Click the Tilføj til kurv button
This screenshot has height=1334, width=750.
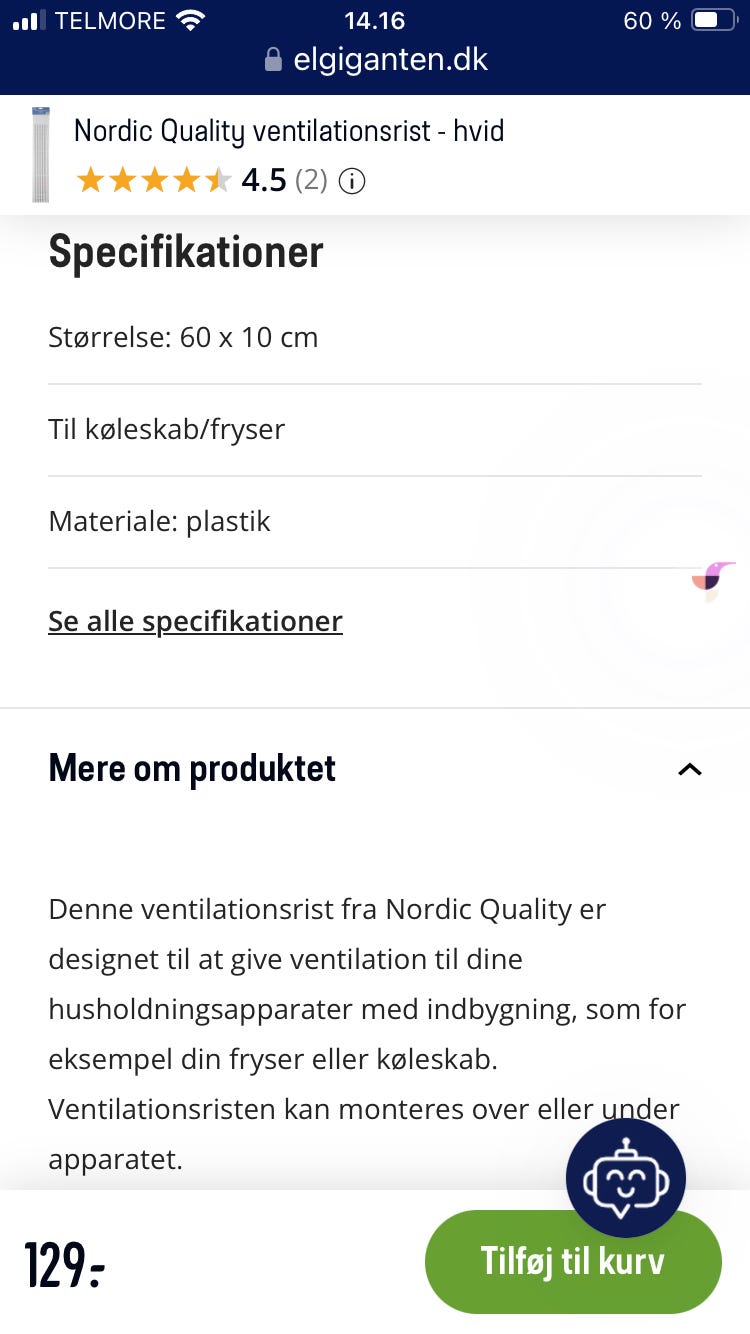[573, 1261]
